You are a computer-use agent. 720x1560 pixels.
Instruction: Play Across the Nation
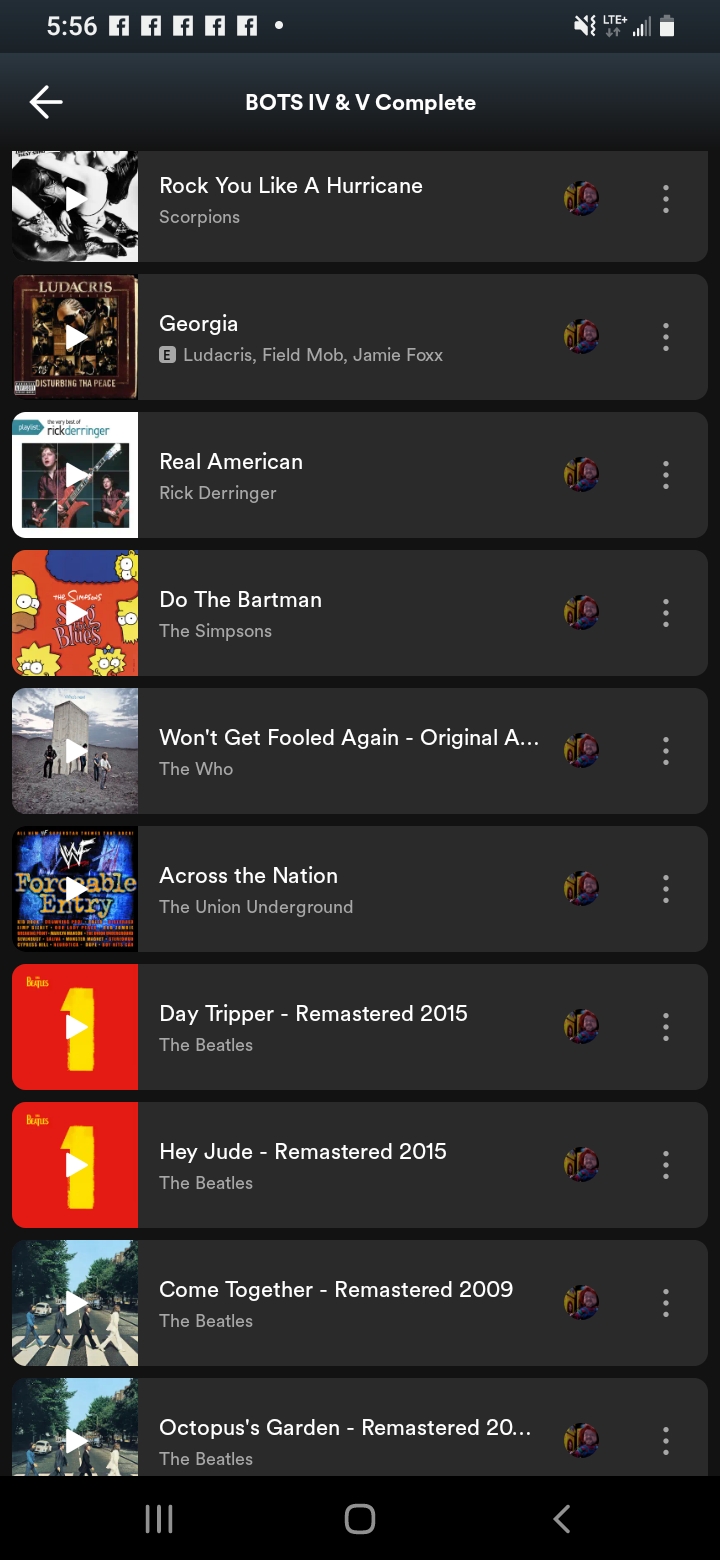(x=75, y=889)
